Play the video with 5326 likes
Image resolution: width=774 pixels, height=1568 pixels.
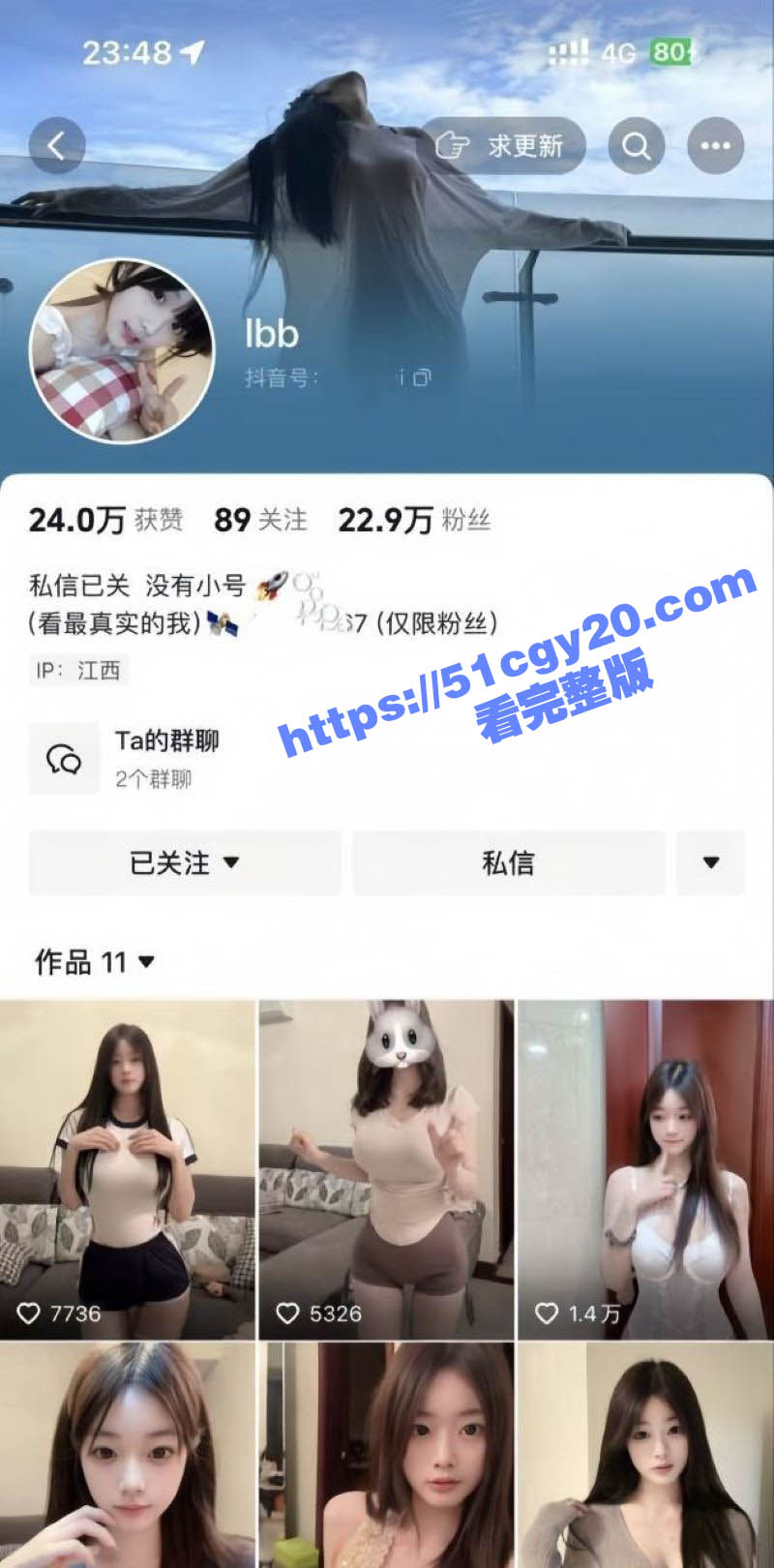pos(386,1169)
